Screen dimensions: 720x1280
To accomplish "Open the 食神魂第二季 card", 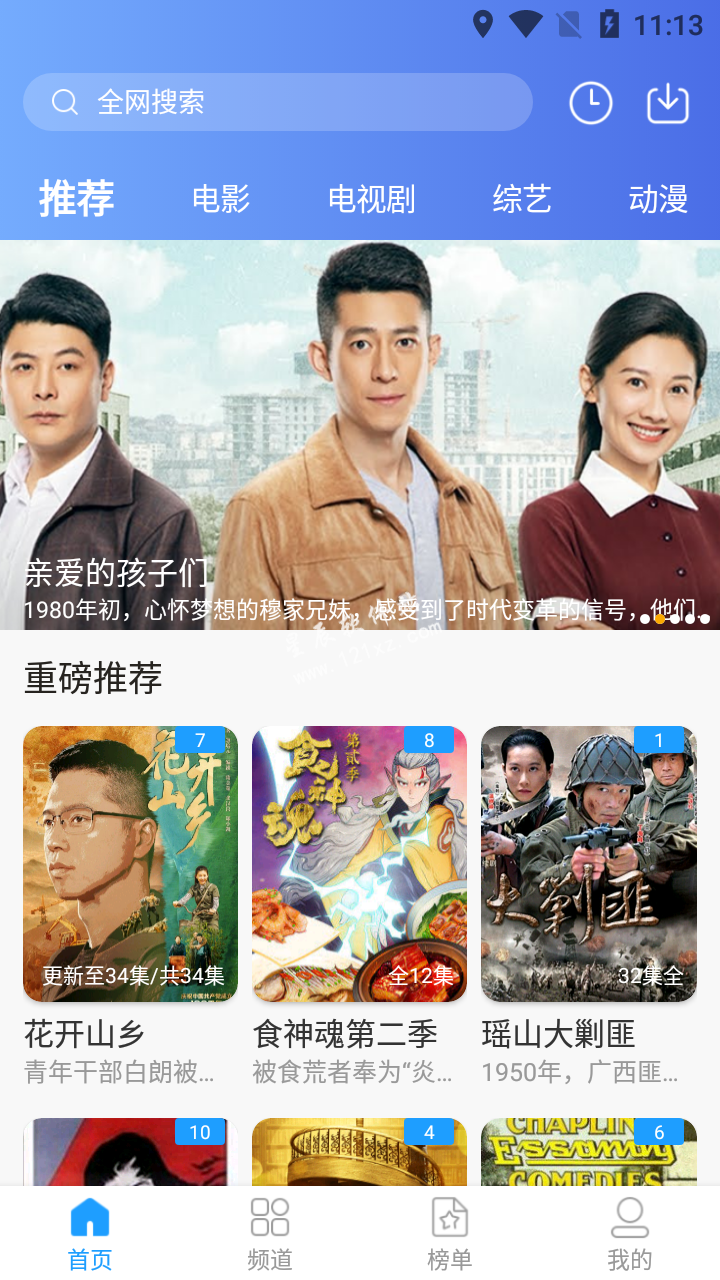I will (x=359, y=864).
